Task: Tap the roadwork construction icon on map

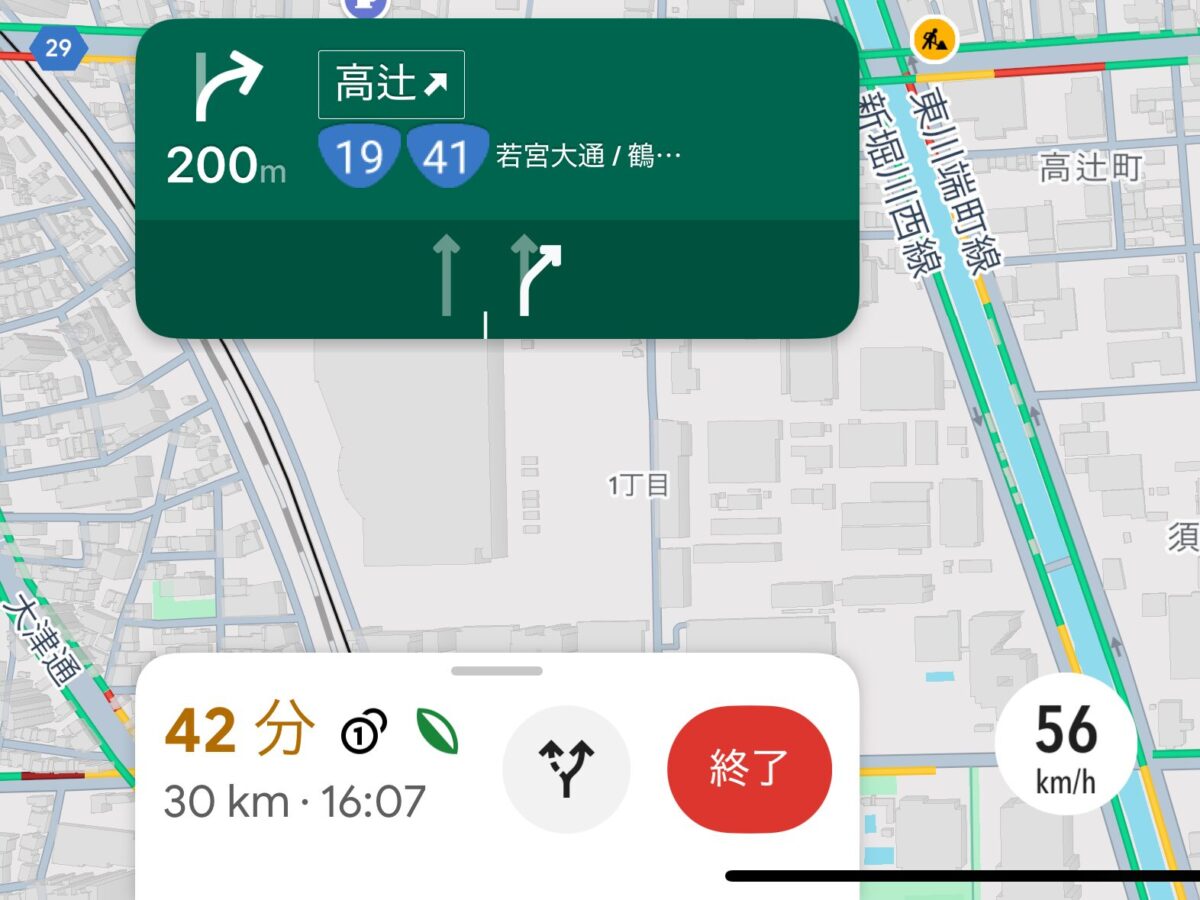Action: [x=935, y=41]
